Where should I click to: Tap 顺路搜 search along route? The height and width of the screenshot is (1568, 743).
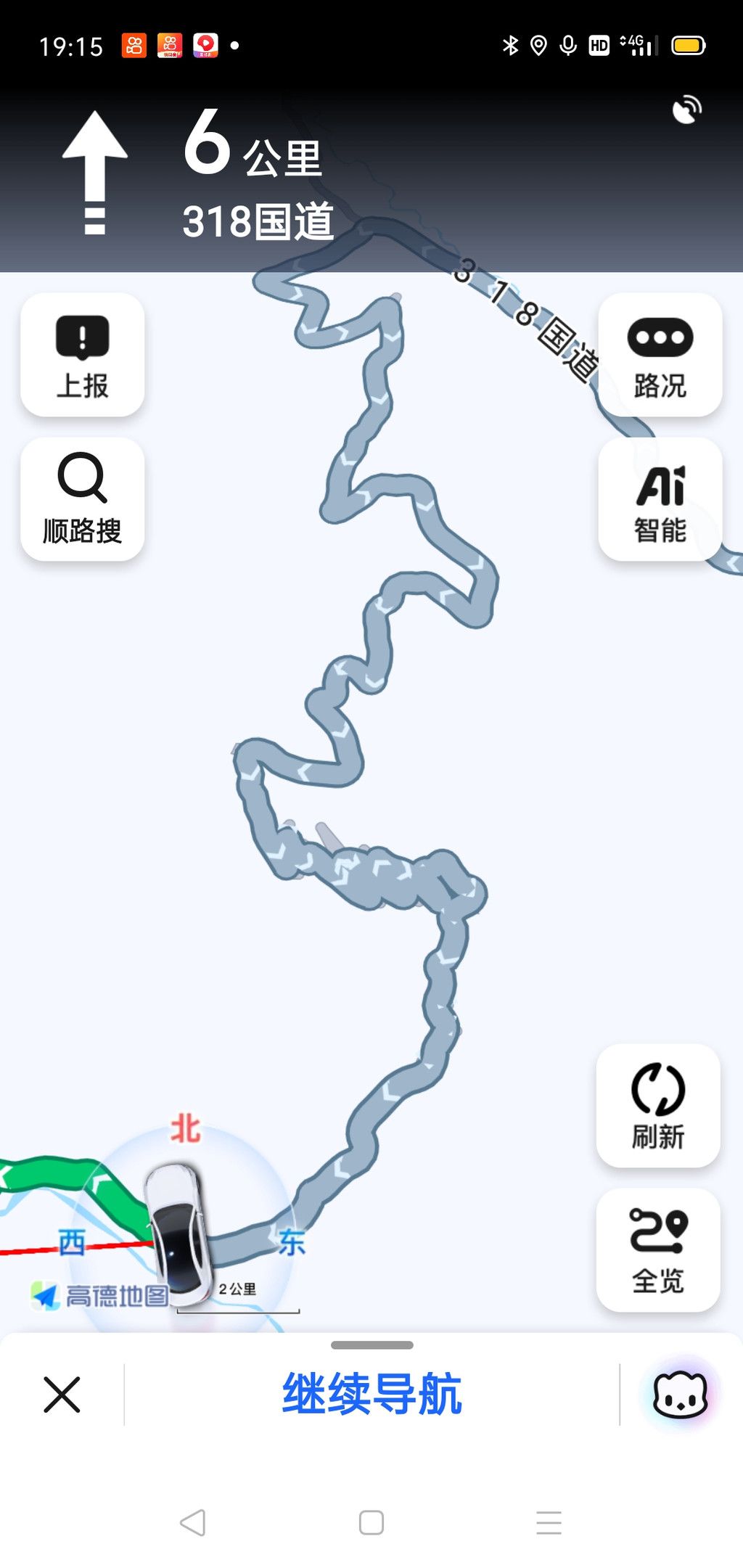pyautogui.click(x=82, y=499)
